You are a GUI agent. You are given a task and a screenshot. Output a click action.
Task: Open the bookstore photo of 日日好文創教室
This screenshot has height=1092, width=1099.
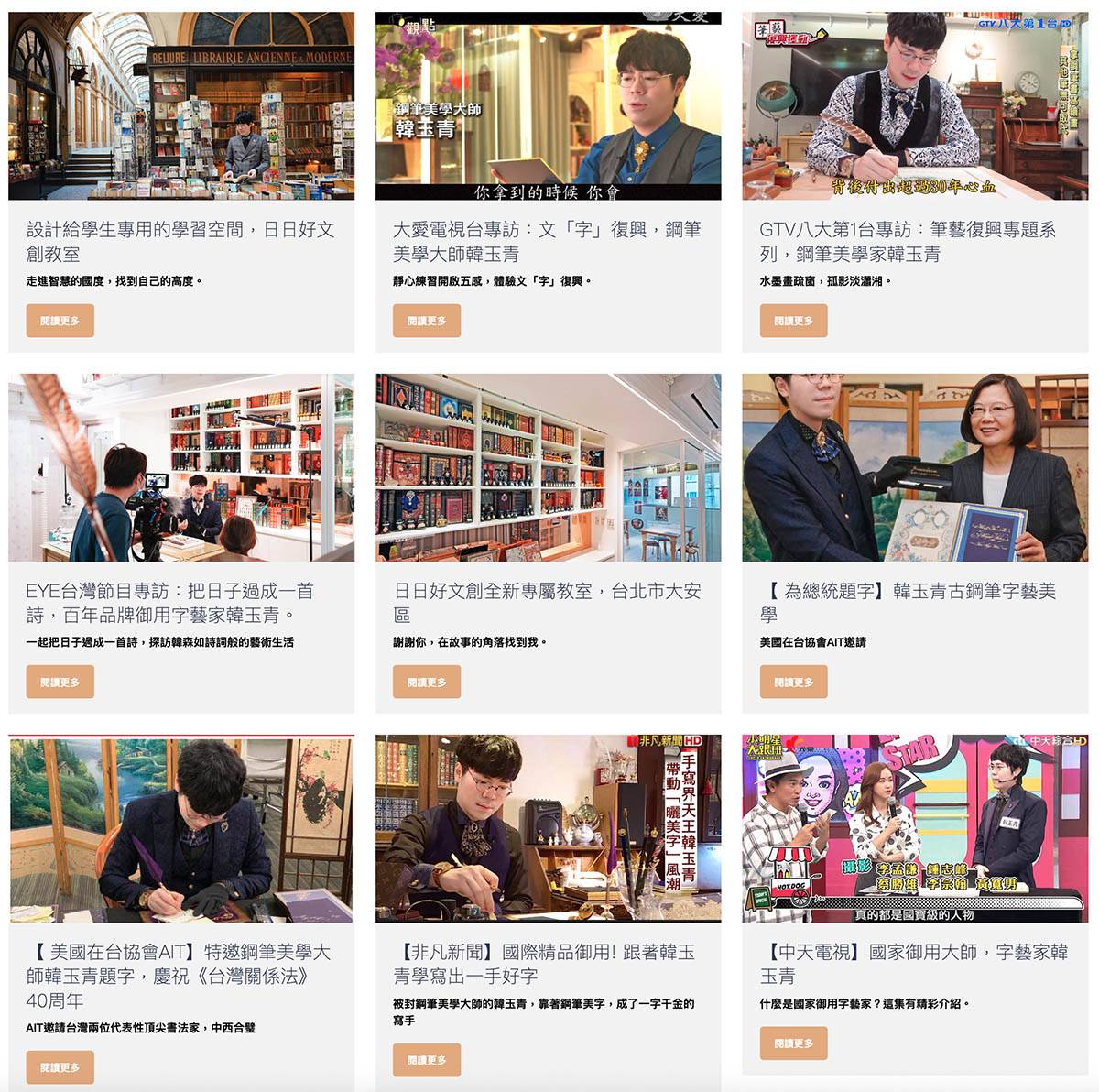point(181,105)
